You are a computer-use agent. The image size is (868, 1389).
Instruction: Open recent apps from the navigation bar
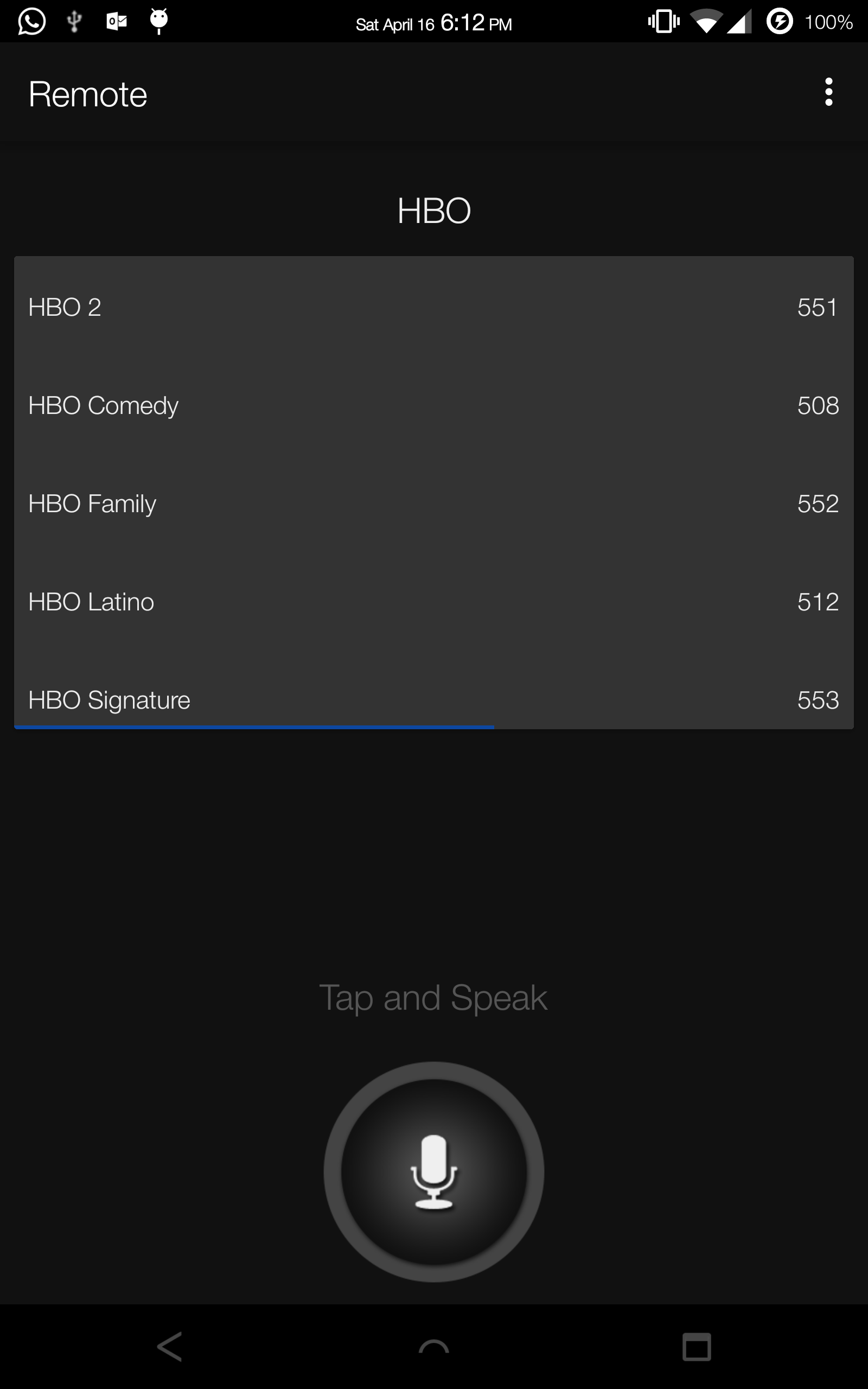[697, 1347]
